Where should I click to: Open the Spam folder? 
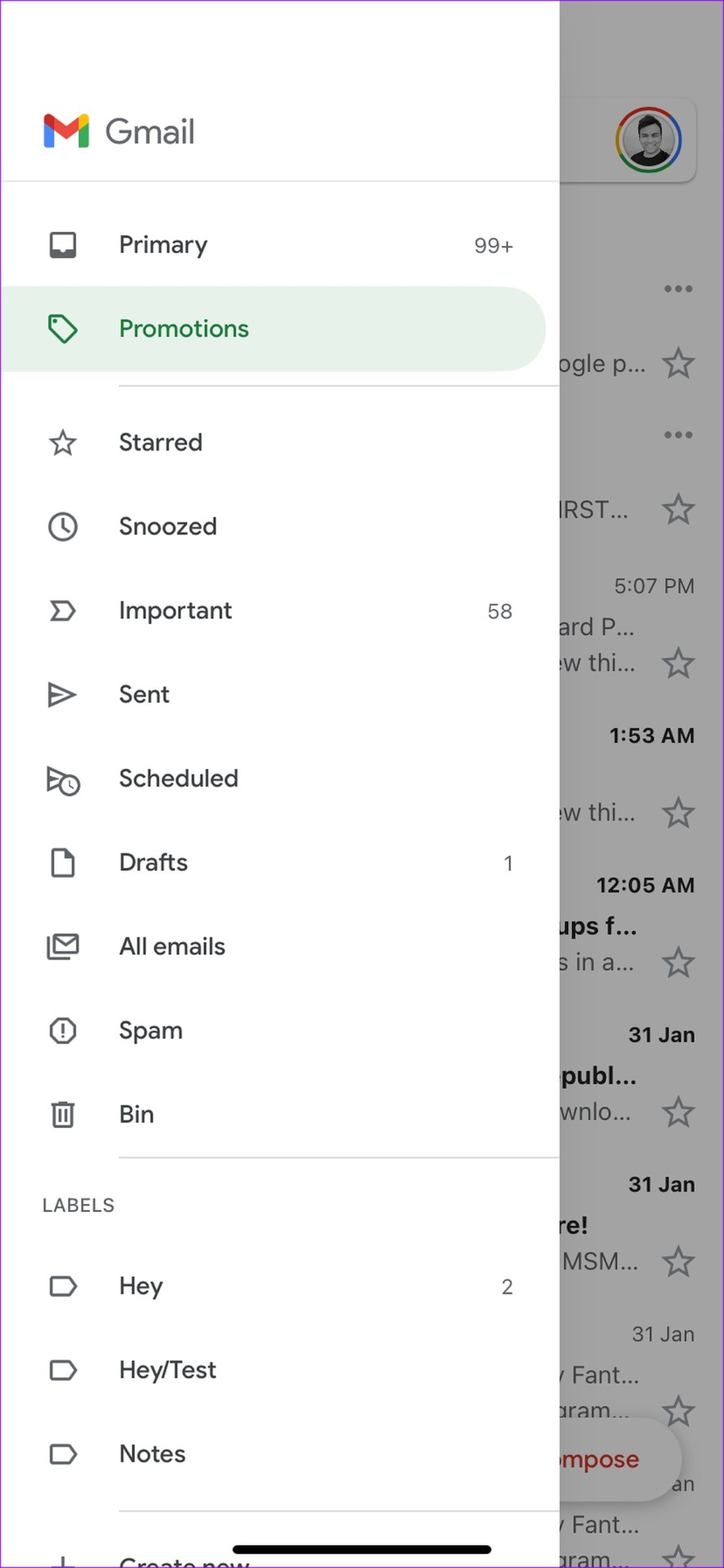[279, 1031]
